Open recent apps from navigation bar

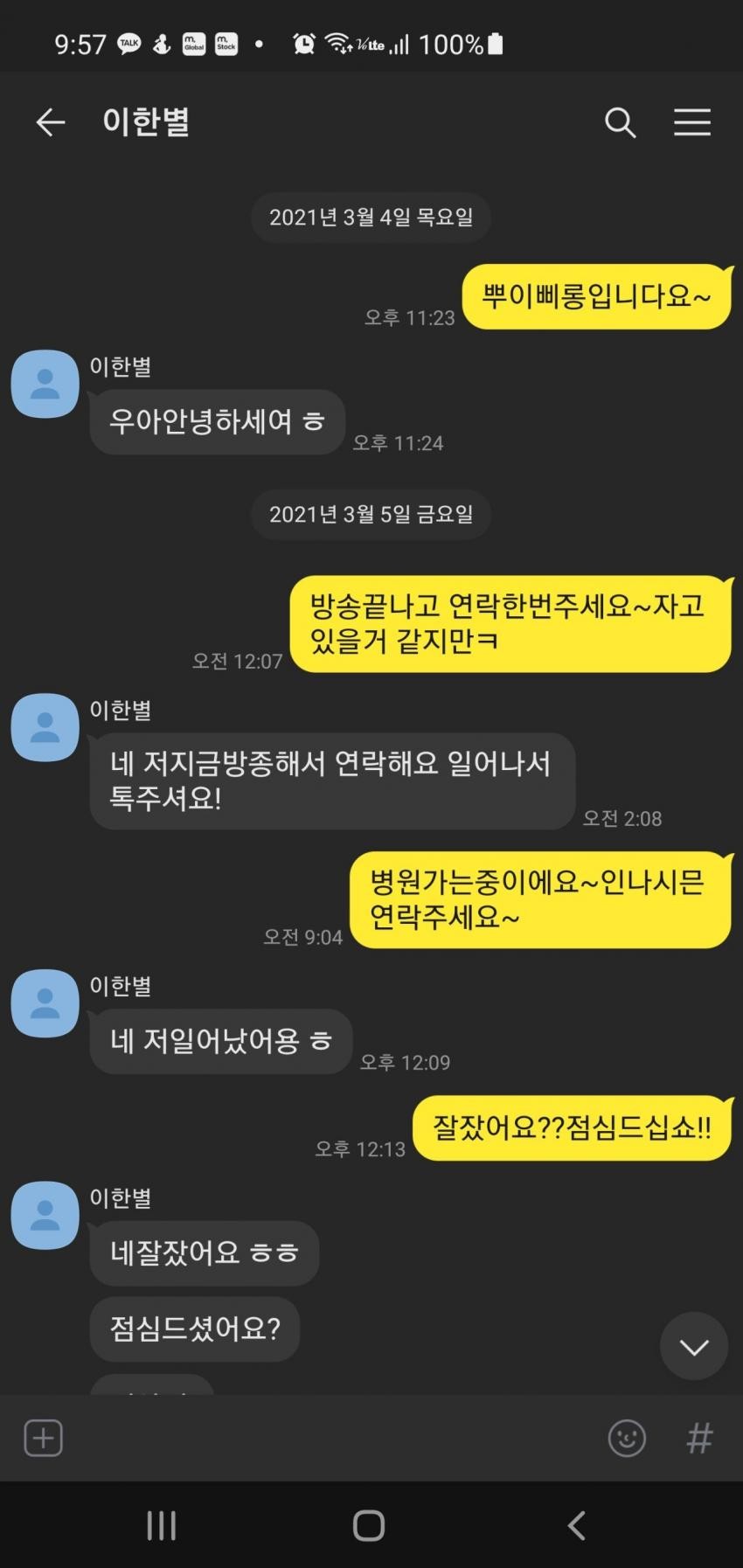point(161,1526)
